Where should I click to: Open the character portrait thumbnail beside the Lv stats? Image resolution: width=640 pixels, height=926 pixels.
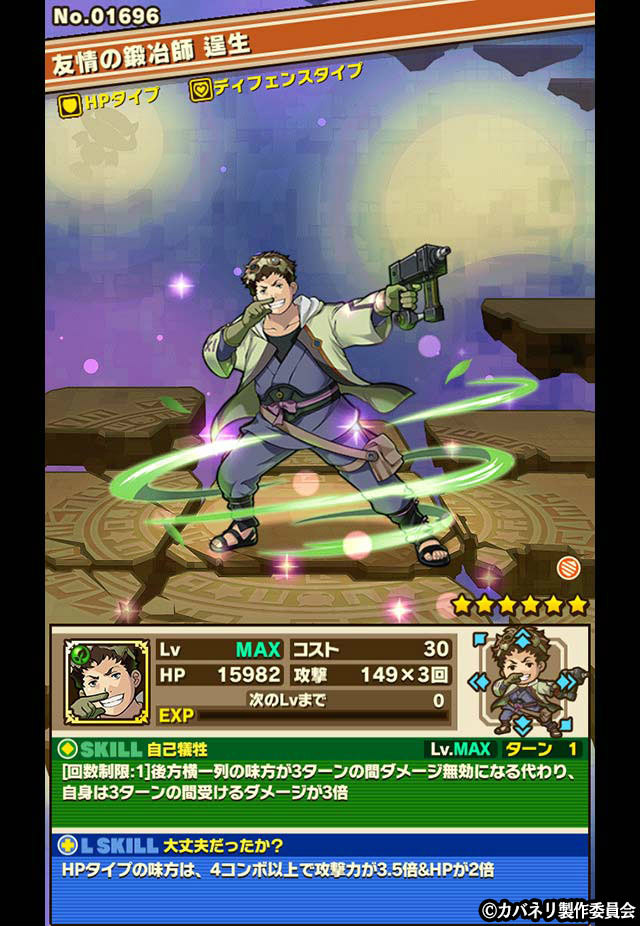tap(107, 682)
